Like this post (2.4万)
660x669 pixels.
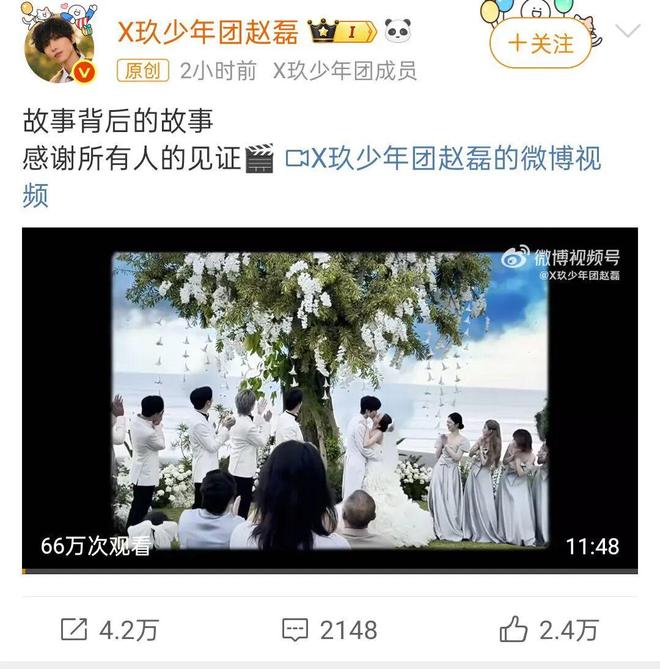548,629
